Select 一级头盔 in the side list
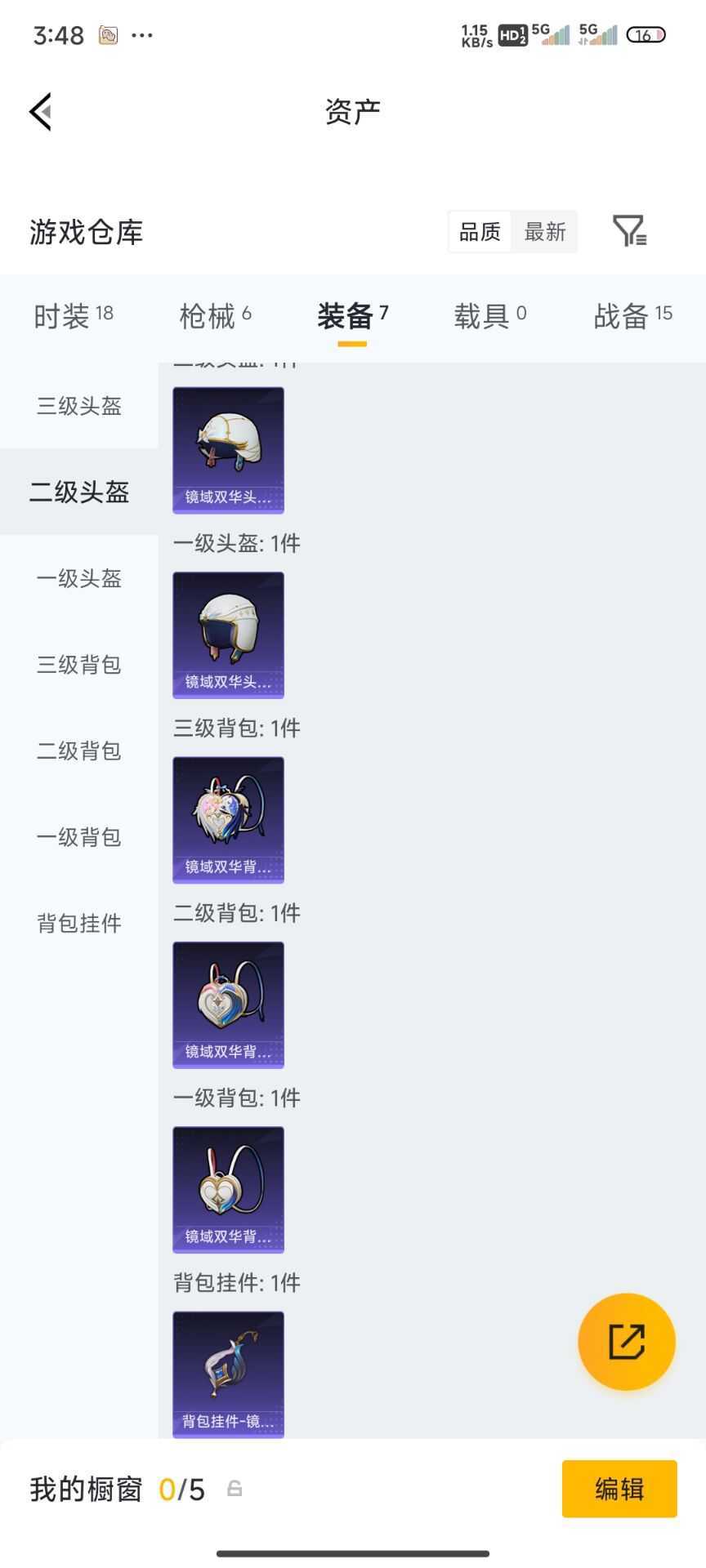This screenshot has height=1568, width=706. (x=79, y=578)
